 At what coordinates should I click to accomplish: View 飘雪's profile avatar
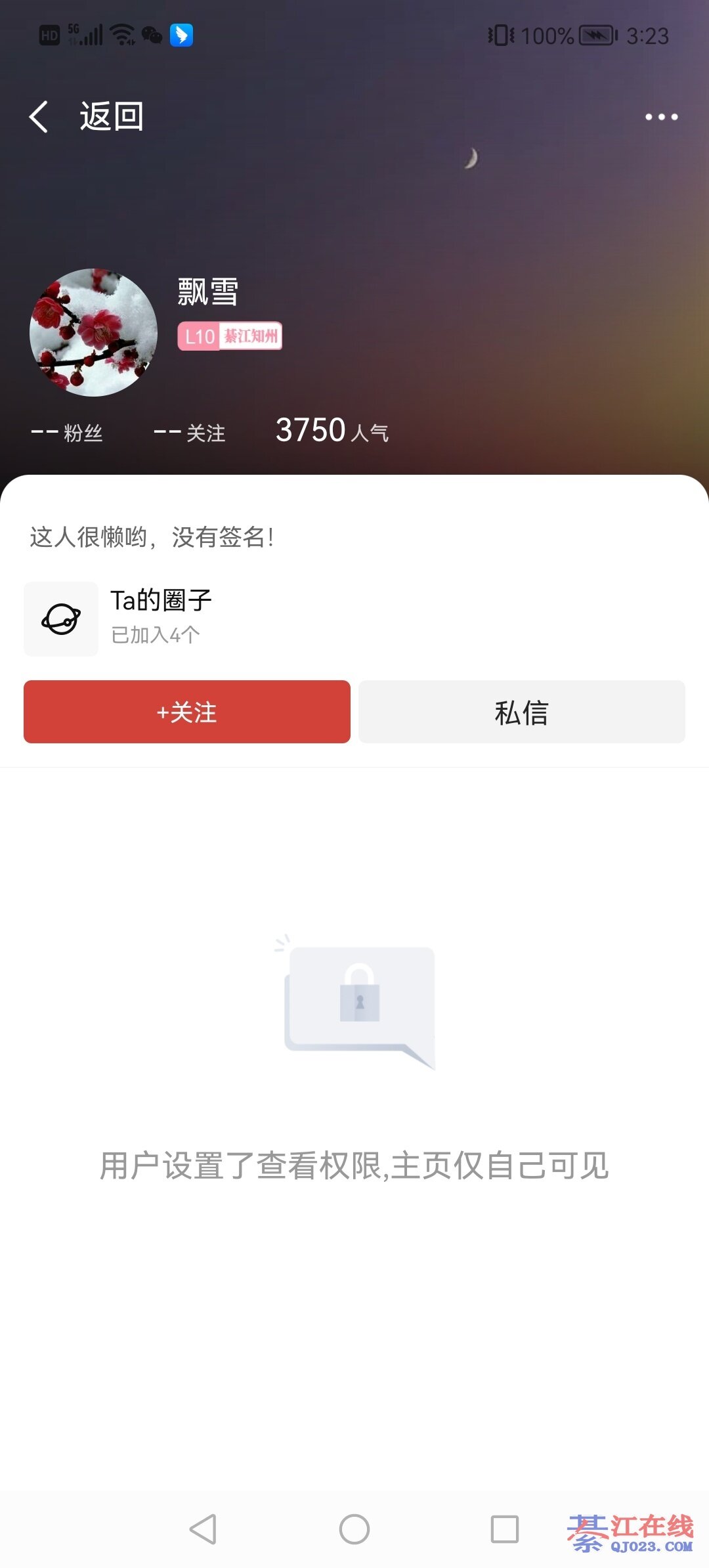pos(94,332)
